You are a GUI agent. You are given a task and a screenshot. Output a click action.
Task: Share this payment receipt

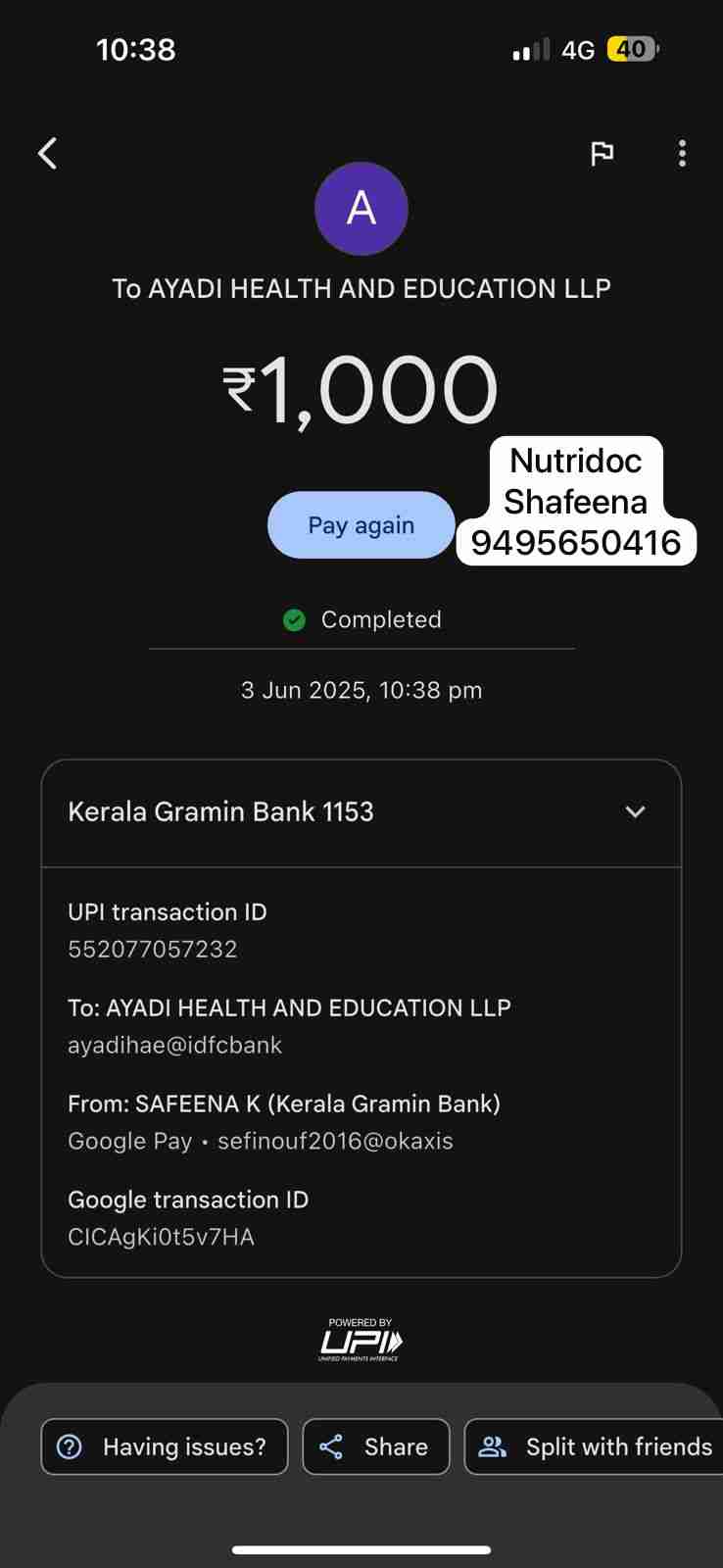[376, 1446]
